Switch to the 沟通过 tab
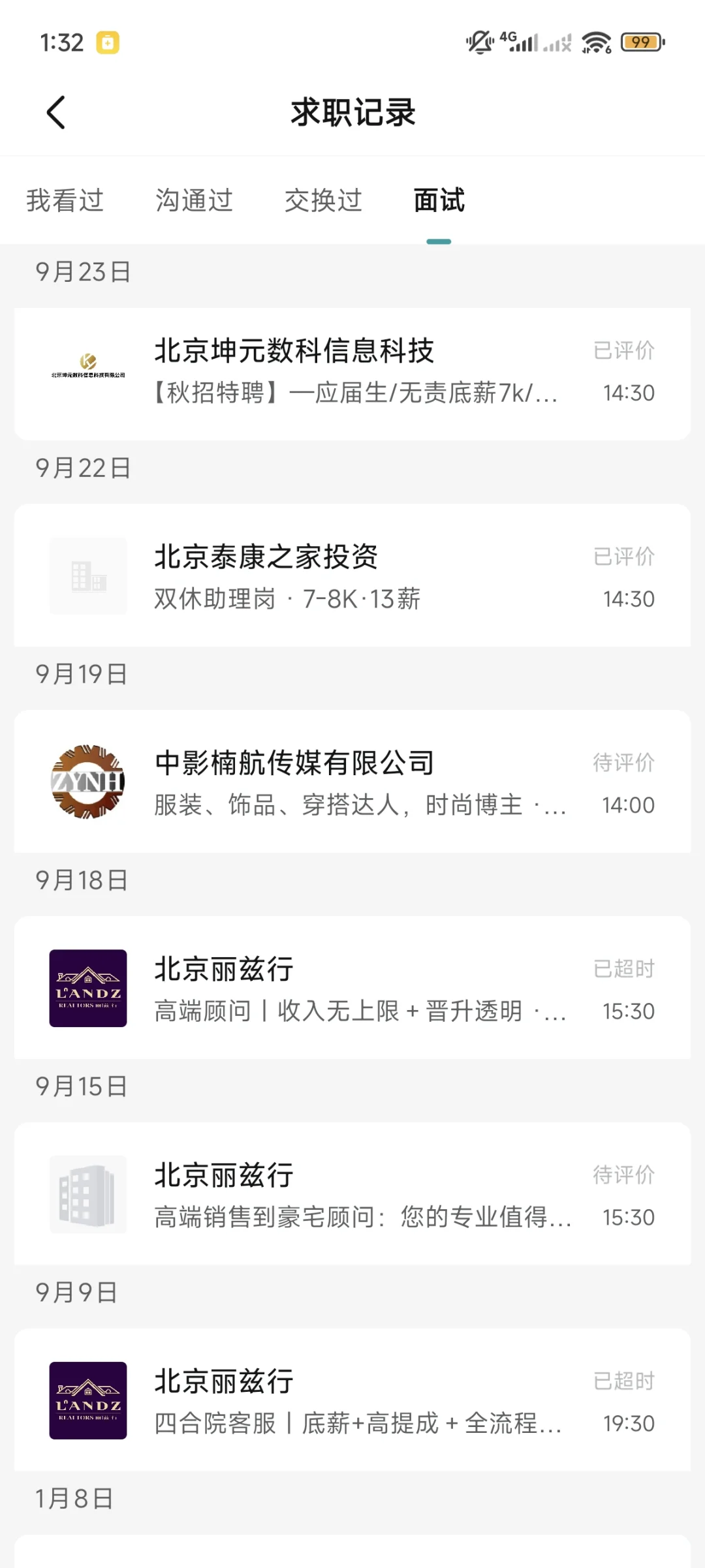 coord(194,200)
